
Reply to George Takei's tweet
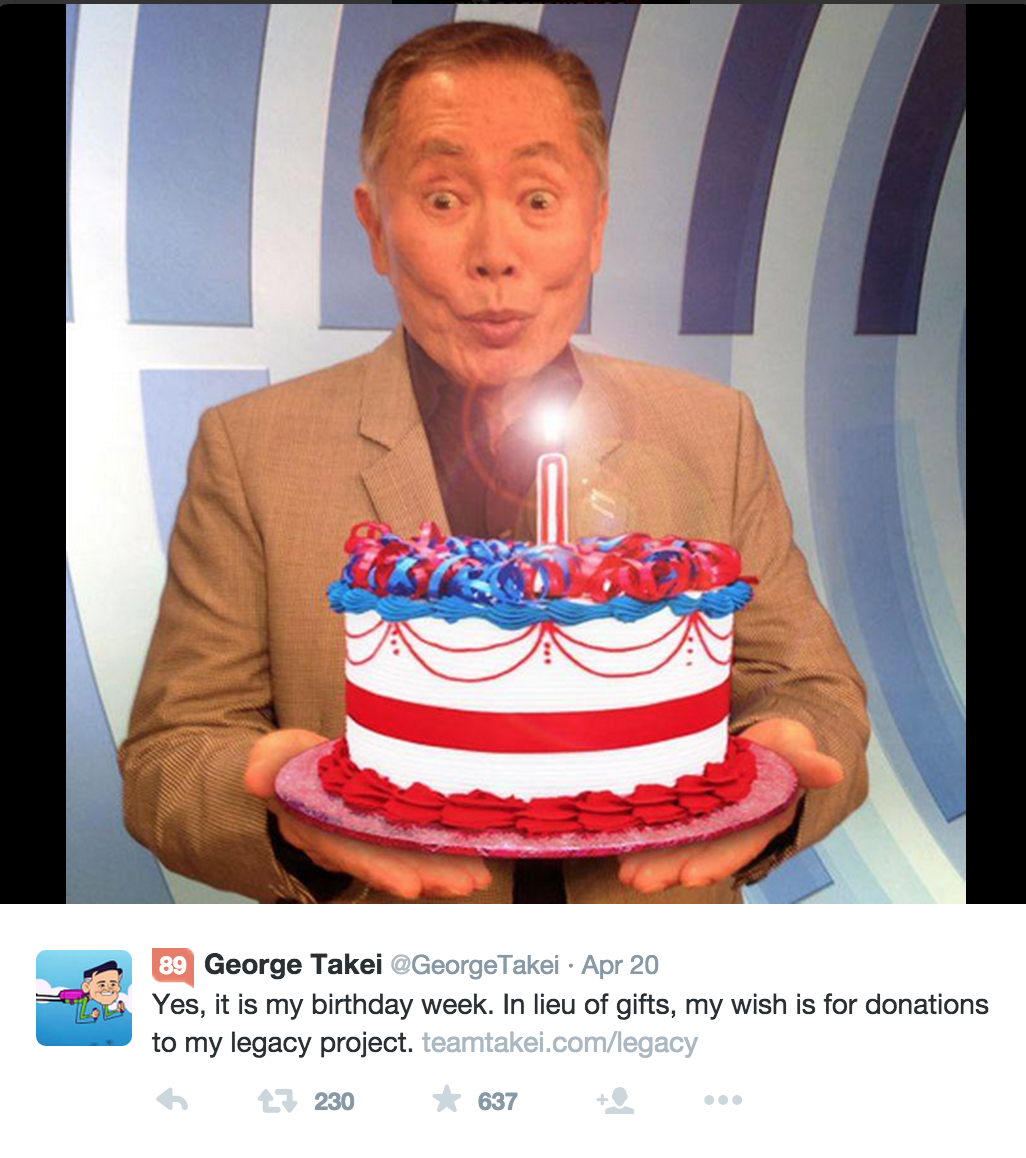[x=172, y=1101]
